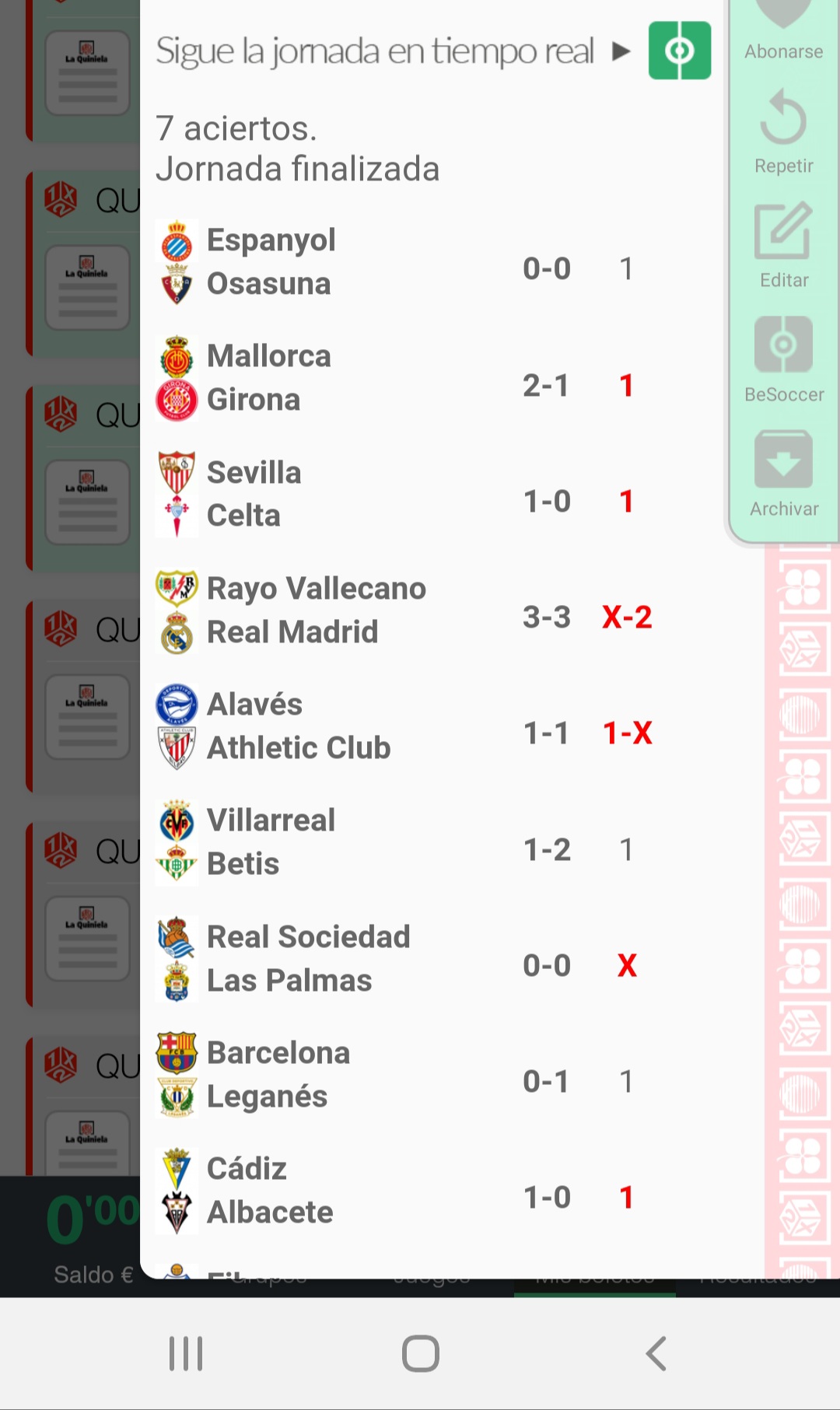
Task: Go to the phone's home screen
Action: coord(420,1353)
